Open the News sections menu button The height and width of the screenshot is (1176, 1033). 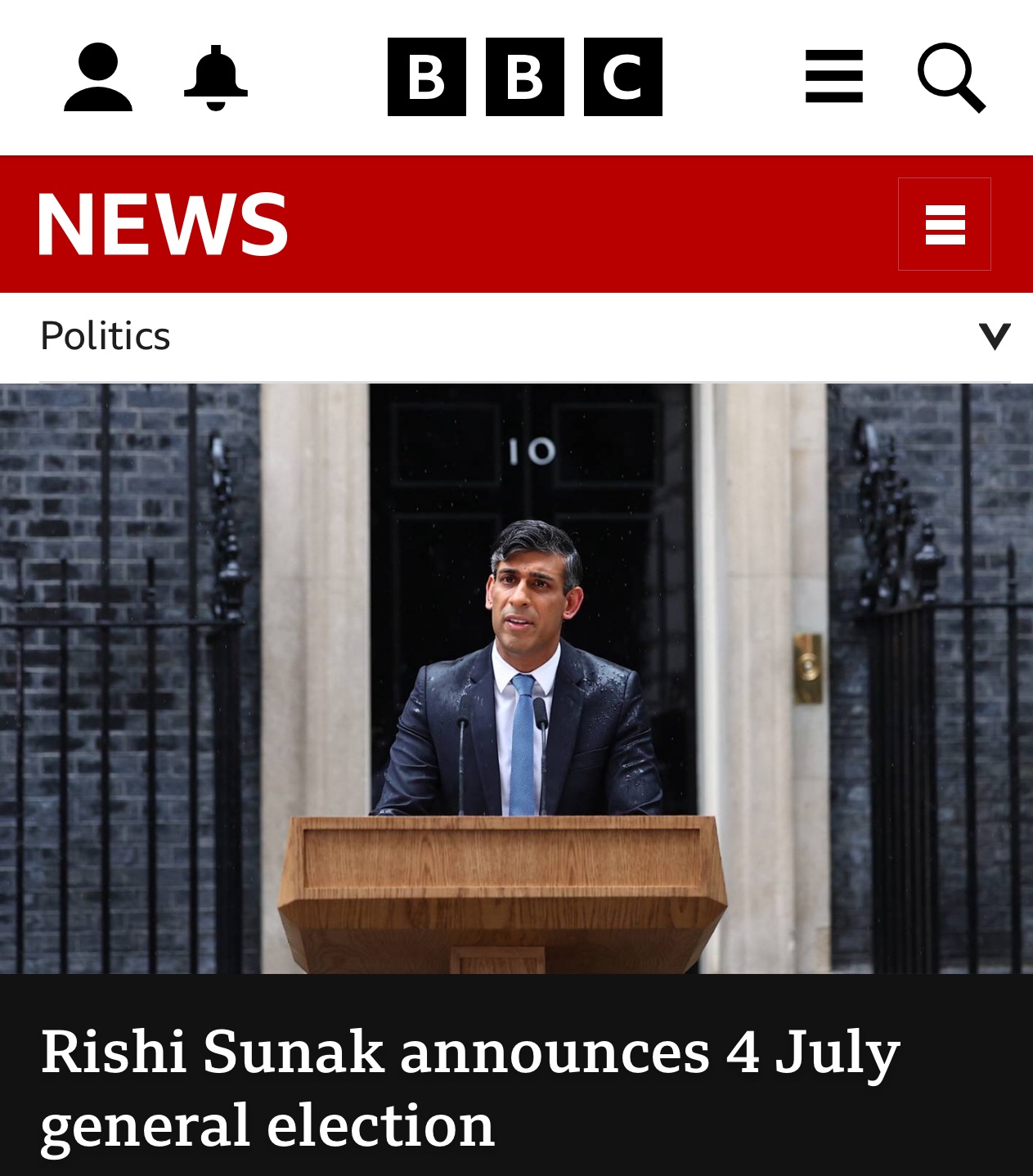[x=944, y=224]
